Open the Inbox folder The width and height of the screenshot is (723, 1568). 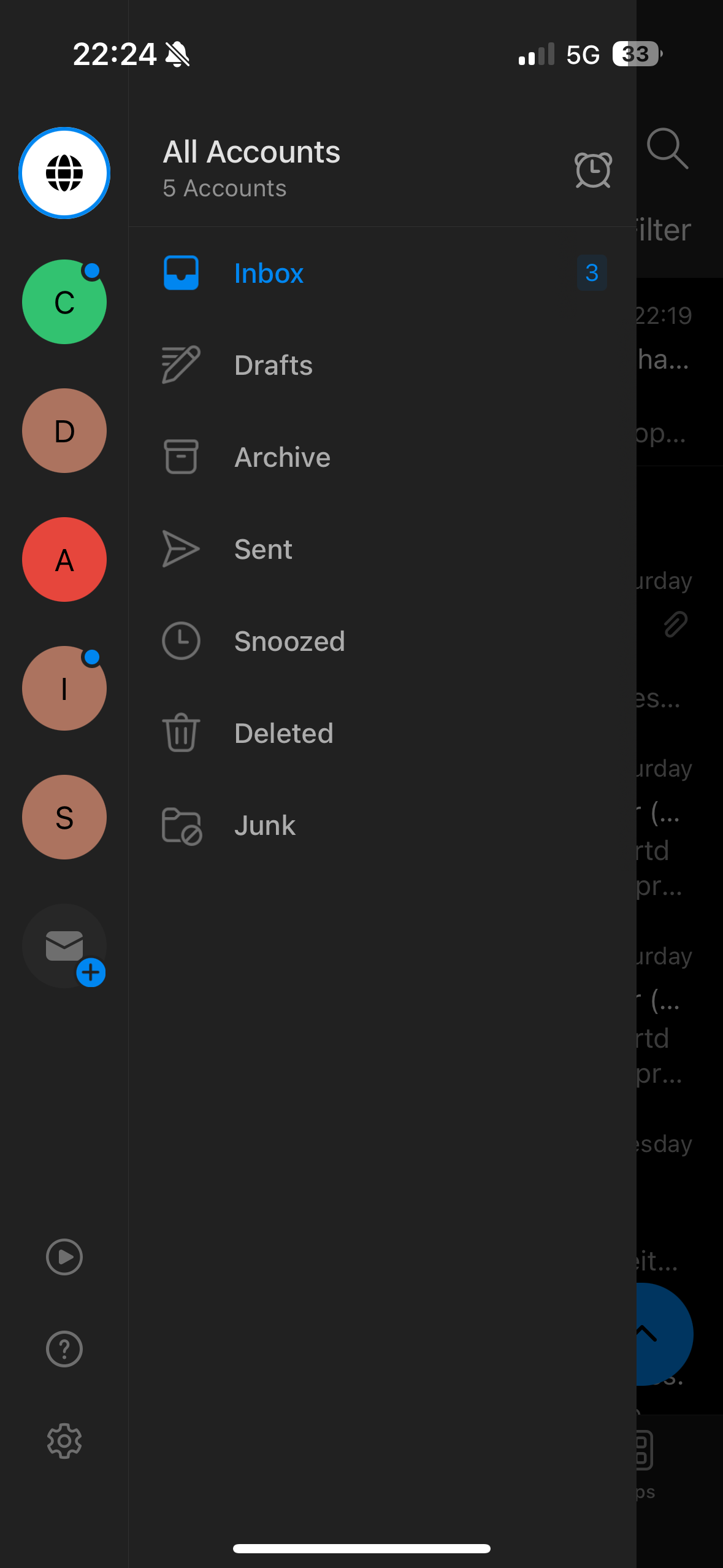click(x=269, y=273)
